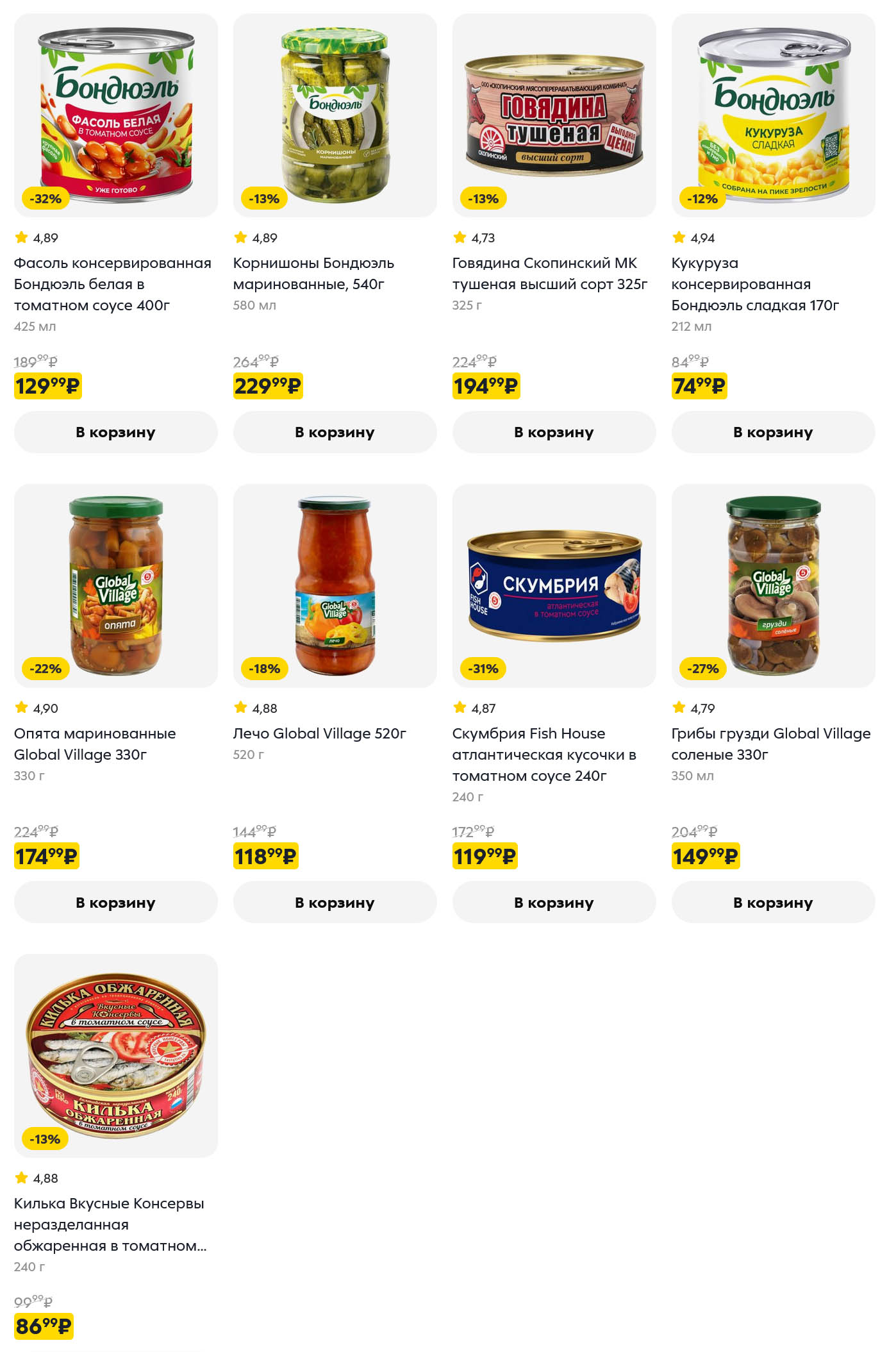The image size is (896, 1352).
Task: View Скумбрия атлантическая в томатном соусе
Action: 543,755
